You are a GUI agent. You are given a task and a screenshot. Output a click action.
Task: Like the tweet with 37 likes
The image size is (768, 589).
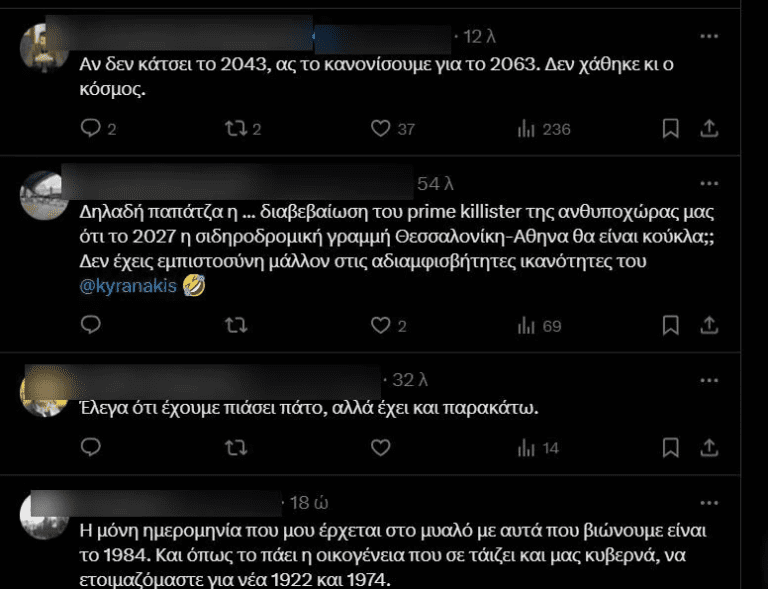click(x=380, y=129)
